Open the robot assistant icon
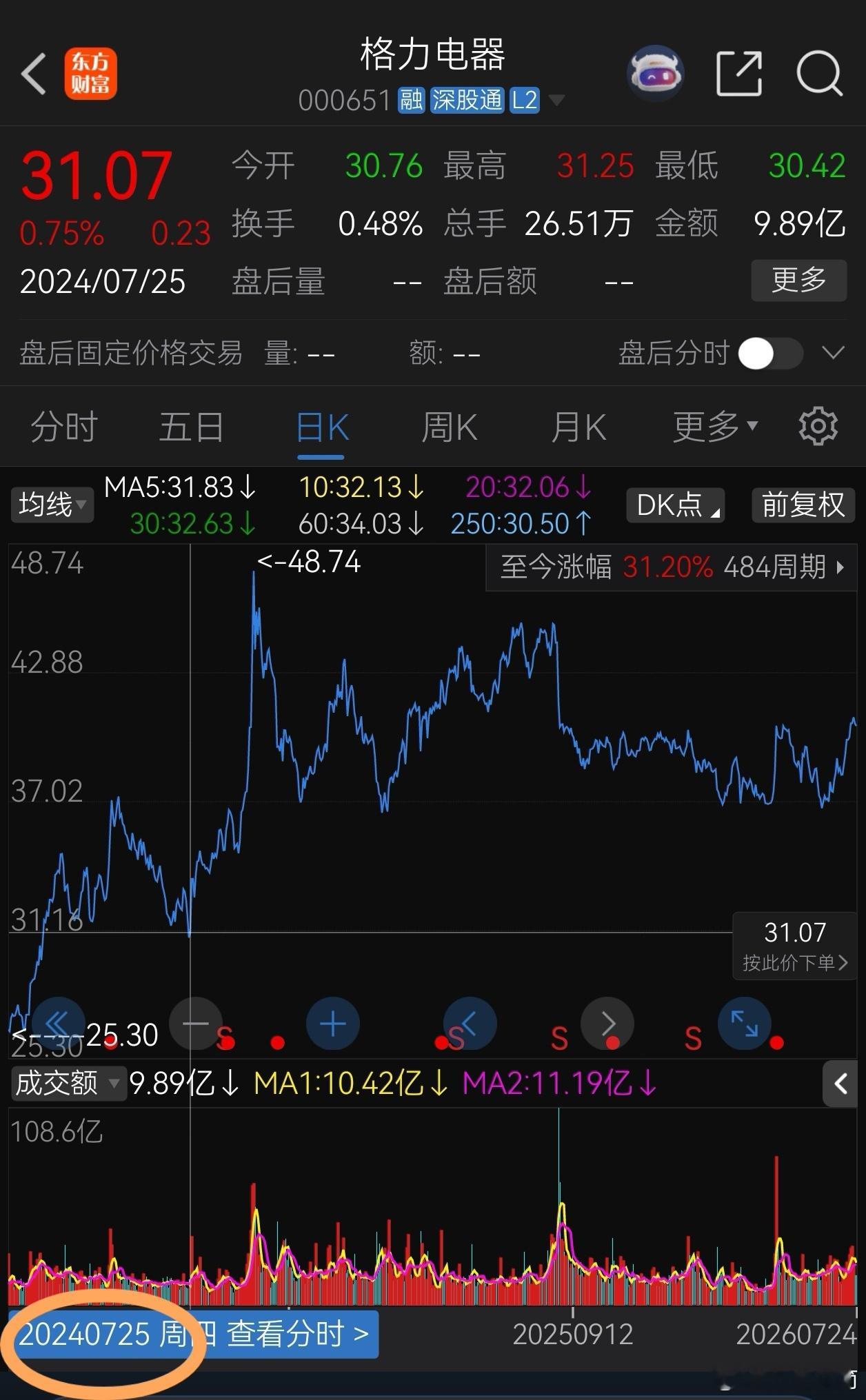This screenshot has height=1400, width=866. pyautogui.click(x=655, y=72)
